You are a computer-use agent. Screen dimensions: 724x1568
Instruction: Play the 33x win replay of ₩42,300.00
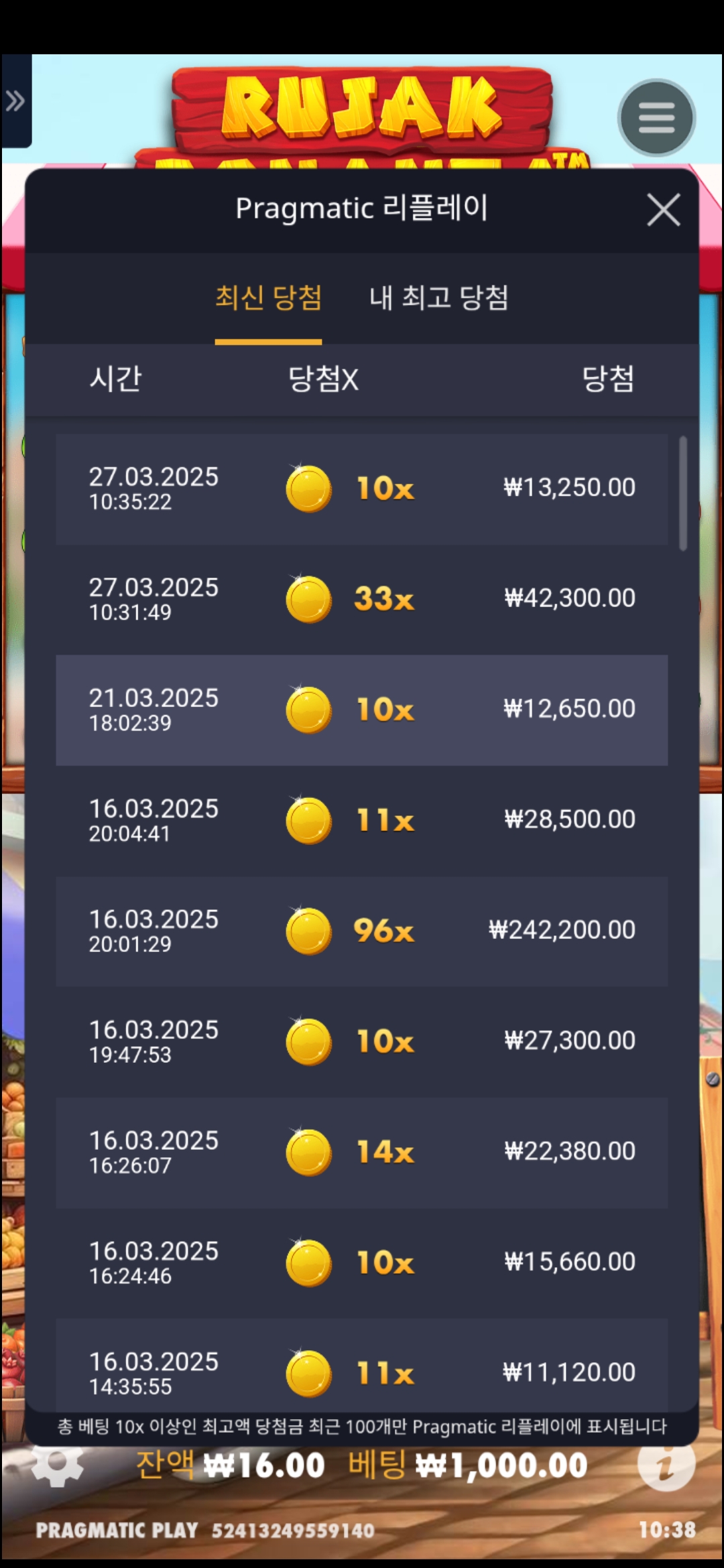click(x=362, y=599)
